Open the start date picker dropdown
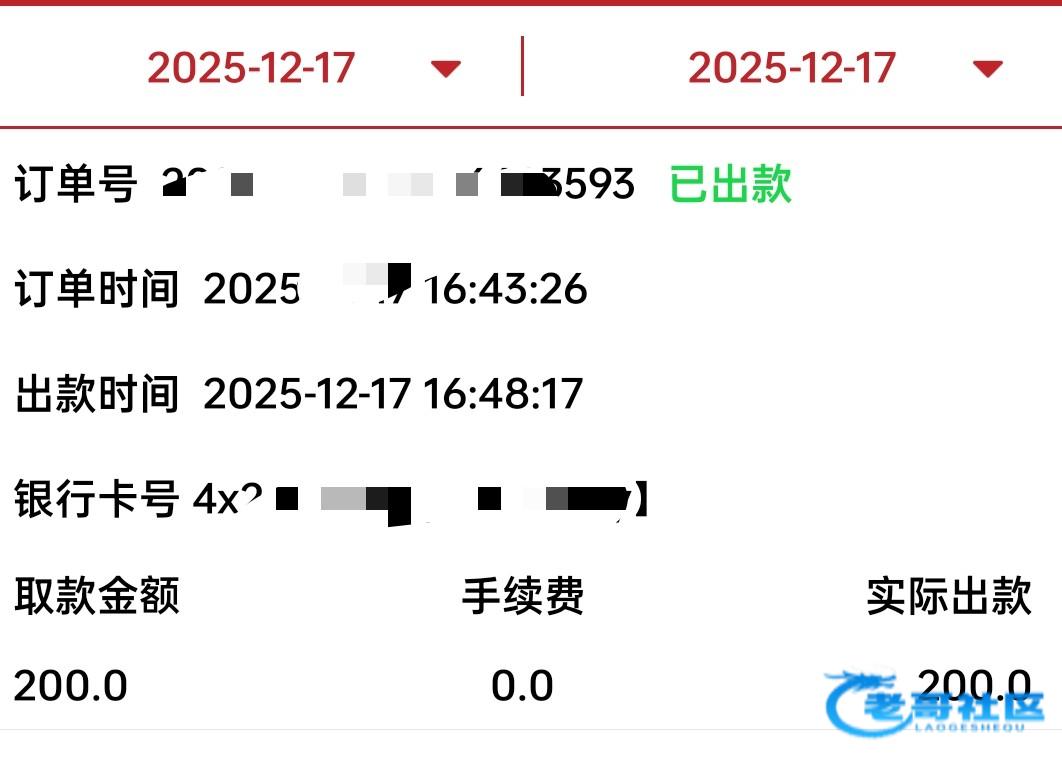The image size is (1062, 765). click(445, 69)
